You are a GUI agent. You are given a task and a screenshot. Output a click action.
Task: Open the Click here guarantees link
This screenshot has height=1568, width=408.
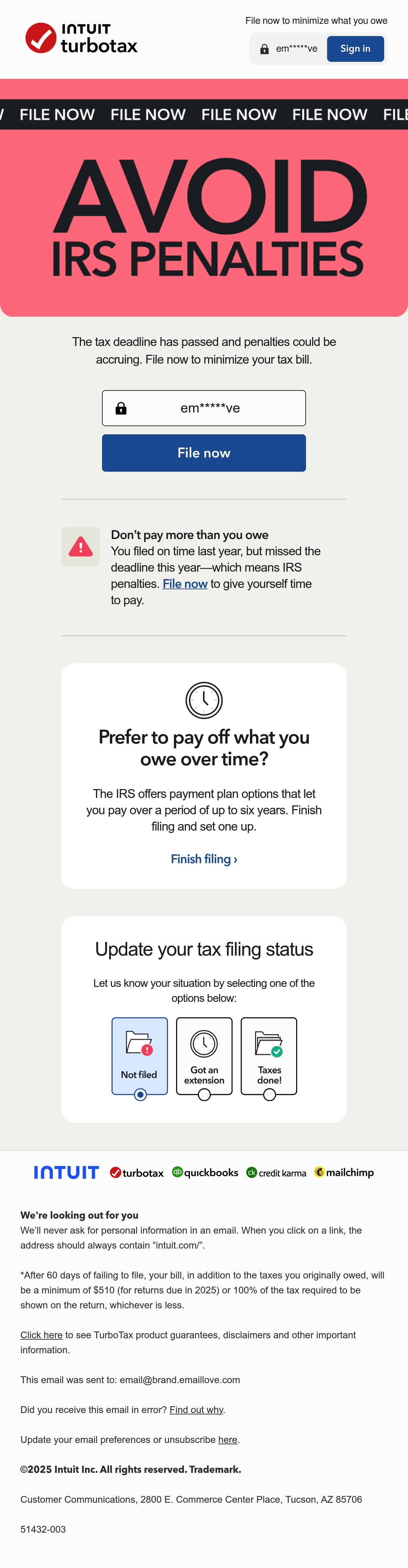41,1335
